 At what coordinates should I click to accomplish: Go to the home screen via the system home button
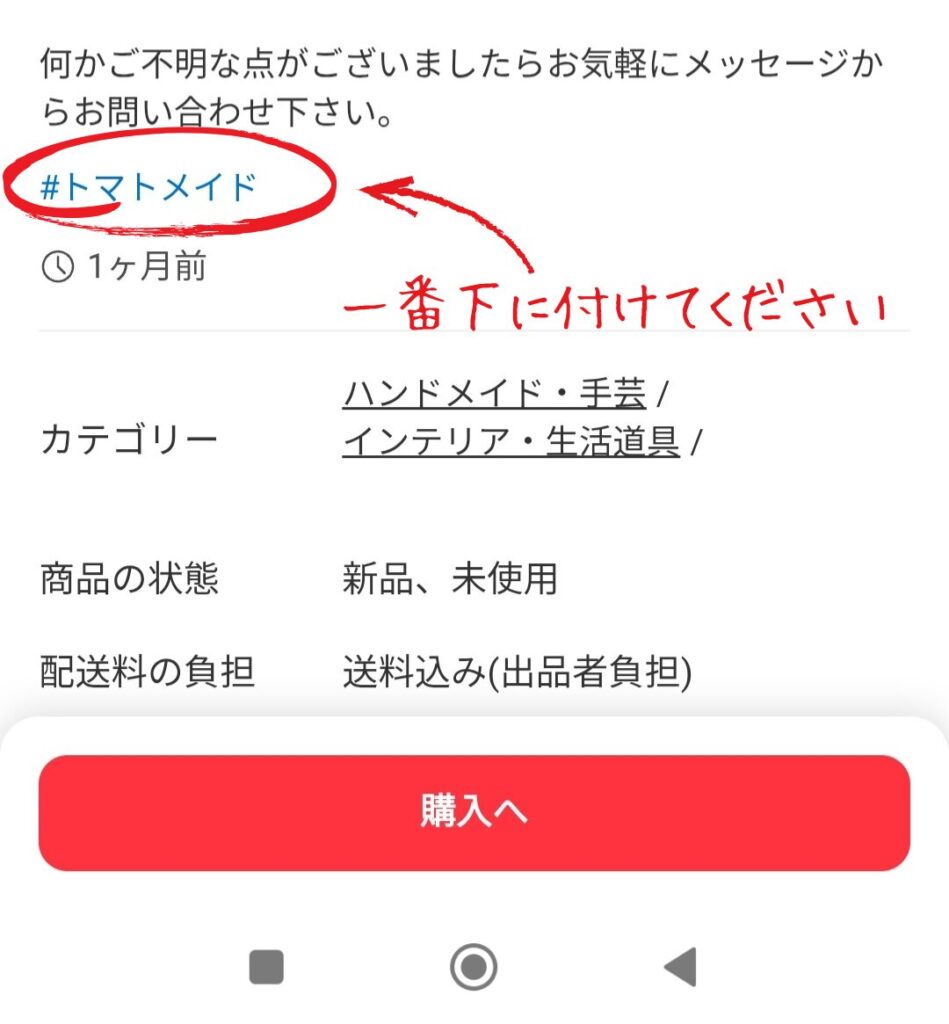pos(473,967)
